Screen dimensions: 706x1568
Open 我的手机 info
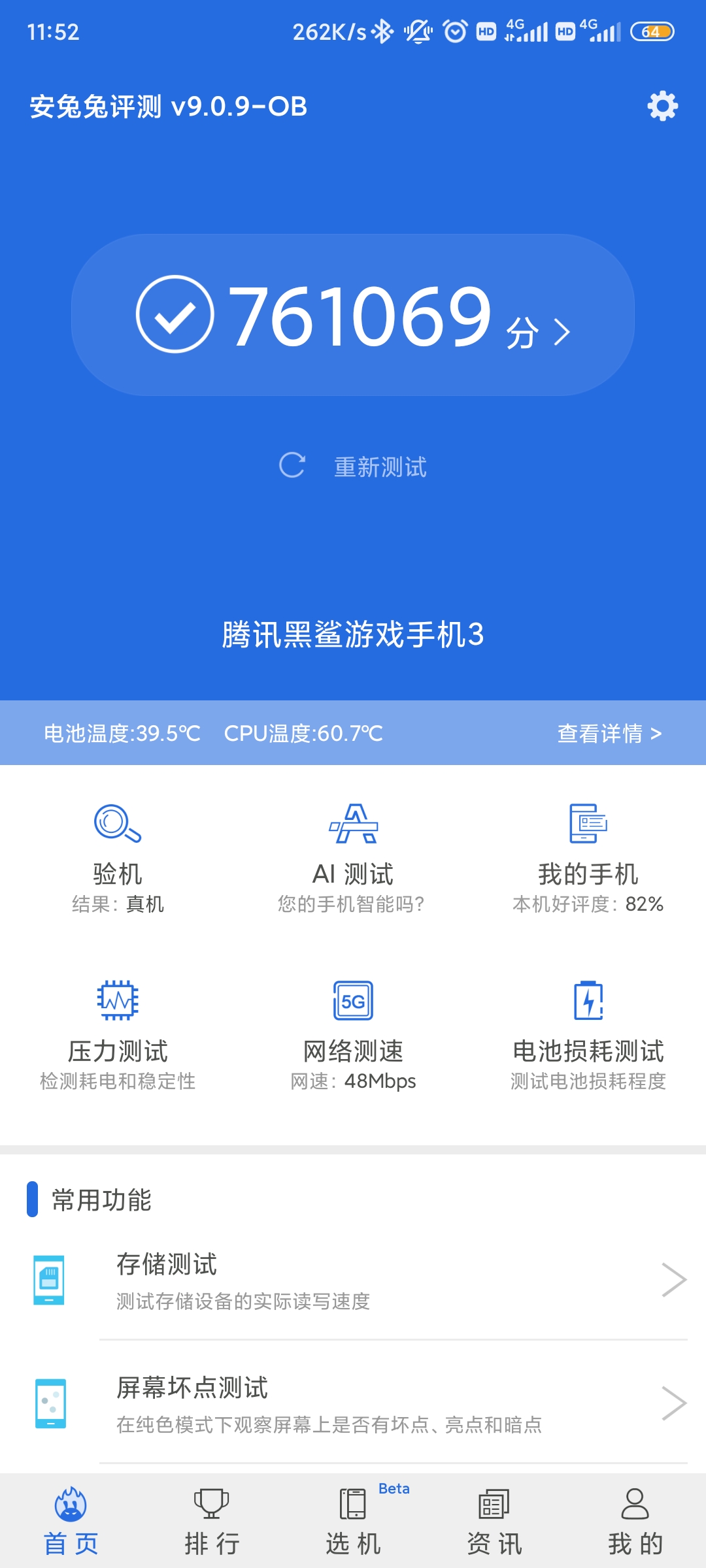click(x=588, y=857)
